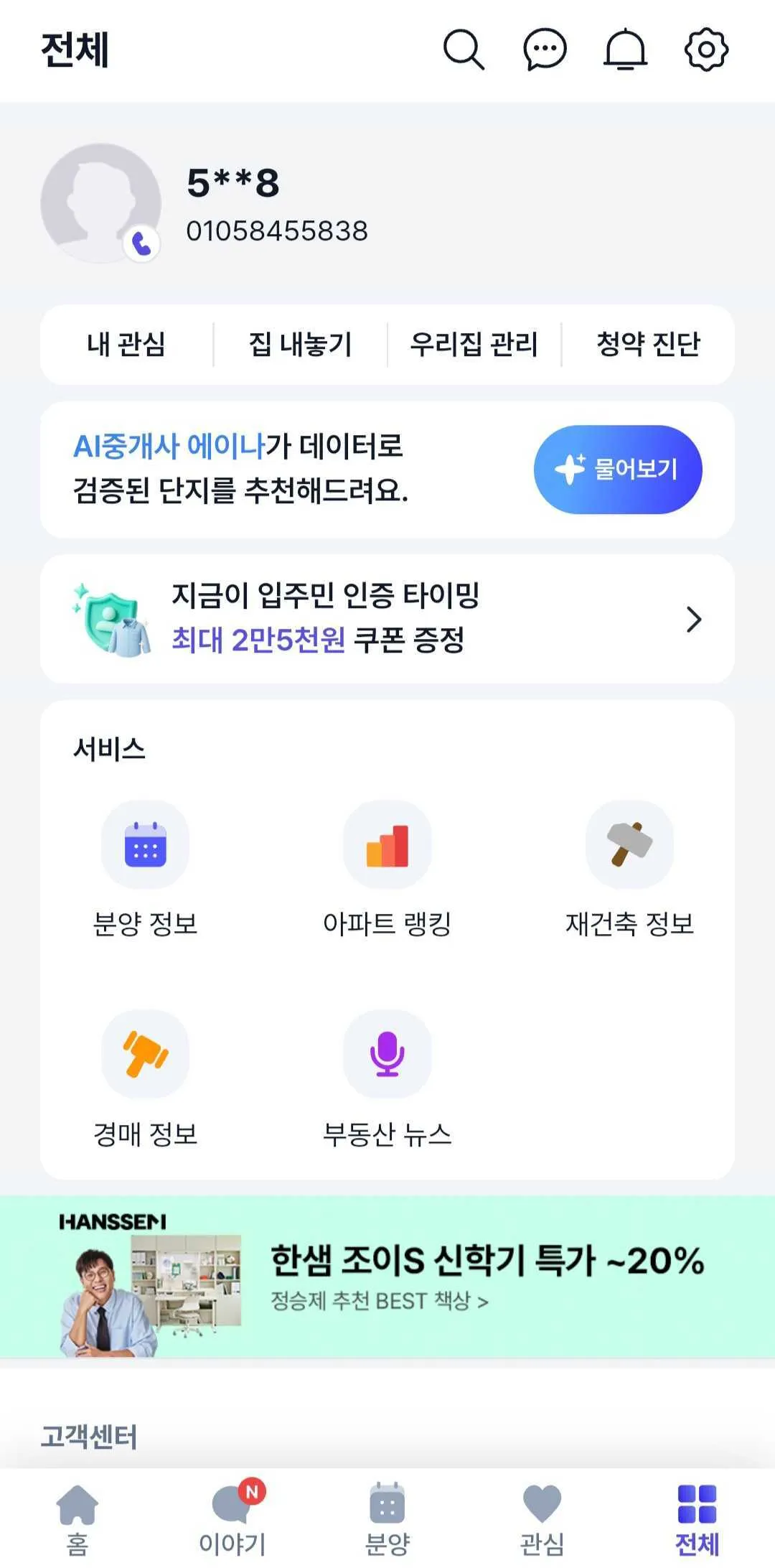Open 분양 정보 service

tap(145, 869)
